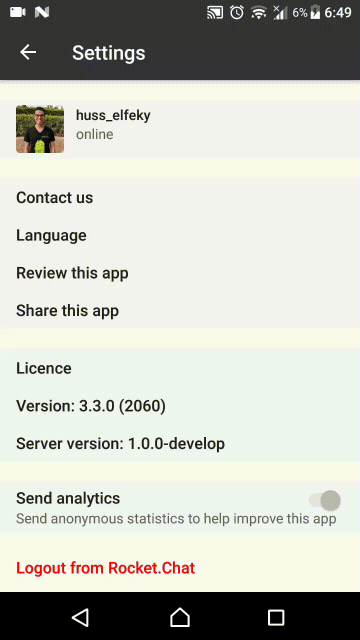Go back using the app bar arrow
Image resolution: width=360 pixels, height=640 pixels.
[28, 53]
